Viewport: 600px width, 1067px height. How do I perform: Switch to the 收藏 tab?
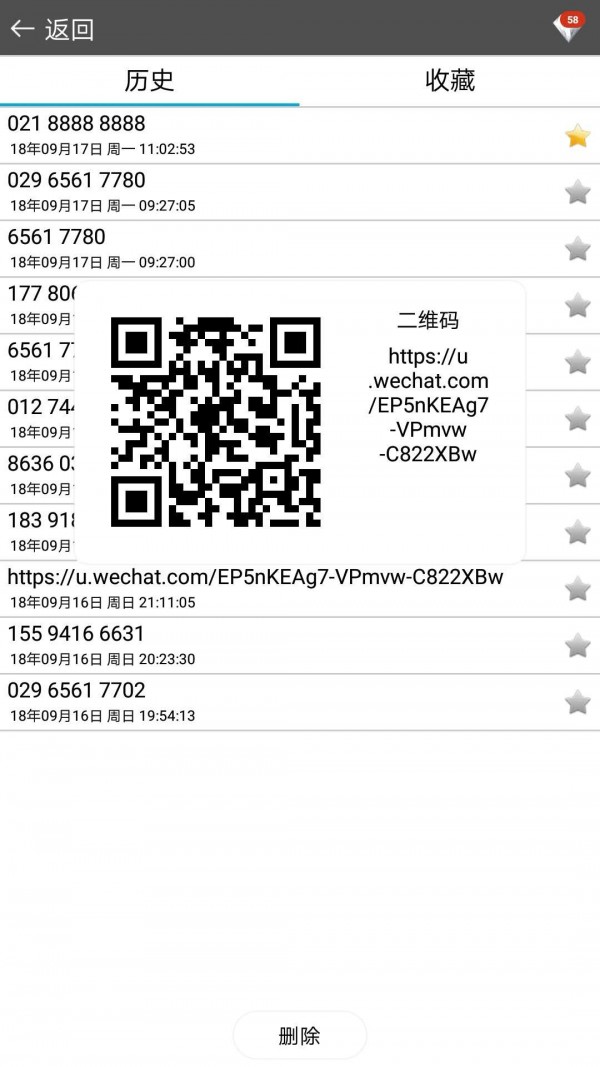tap(450, 81)
